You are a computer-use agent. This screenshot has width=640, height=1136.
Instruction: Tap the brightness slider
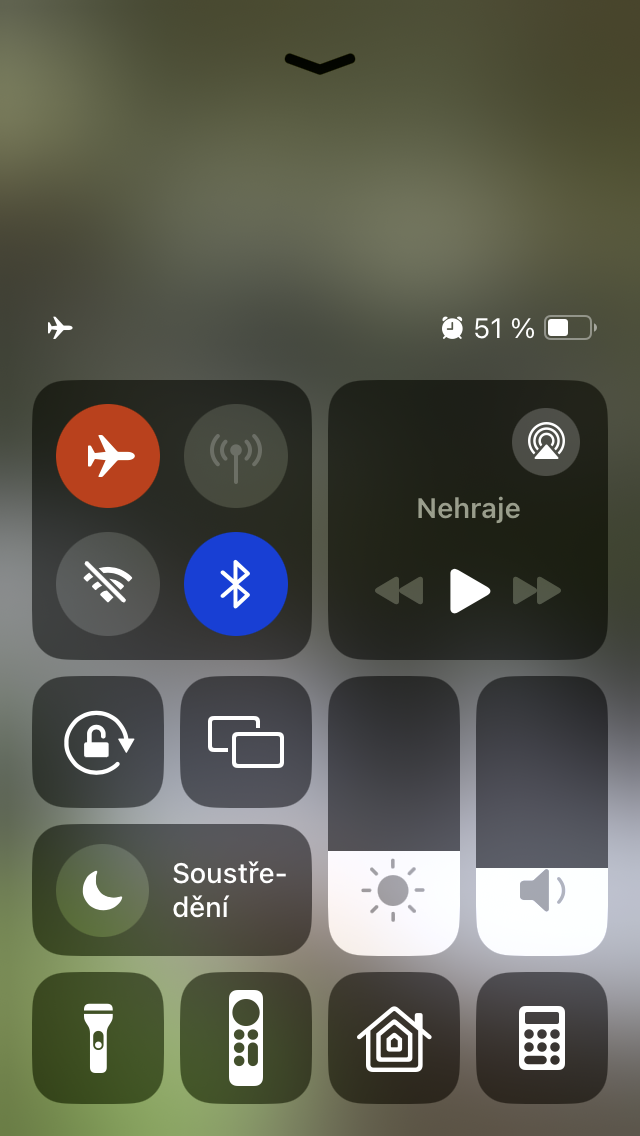394,816
